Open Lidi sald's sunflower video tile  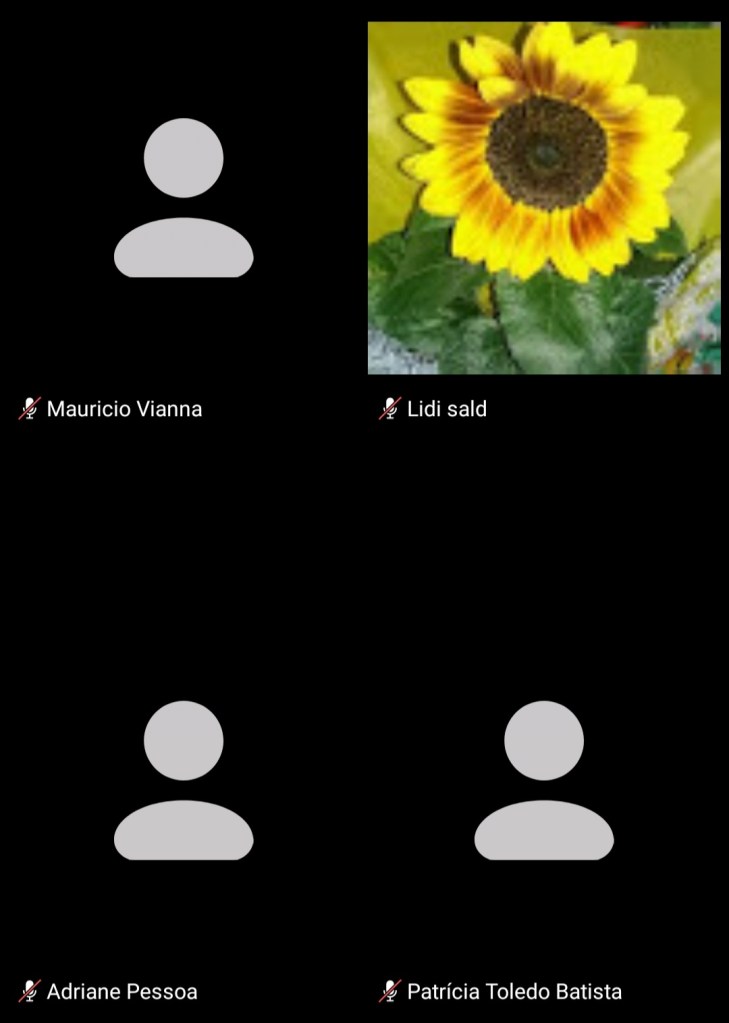pos(544,198)
